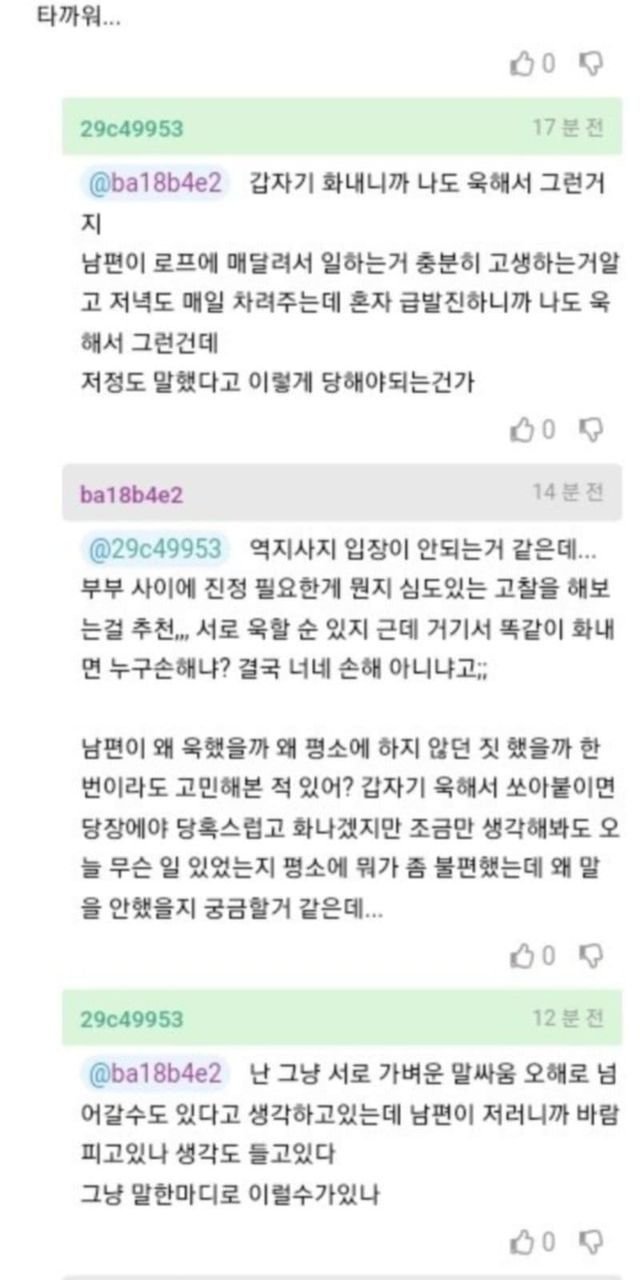The width and height of the screenshot is (640, 1280).
Task: Like 29c49953's comment from 12분 전
Action: (x=523, y=1242)
